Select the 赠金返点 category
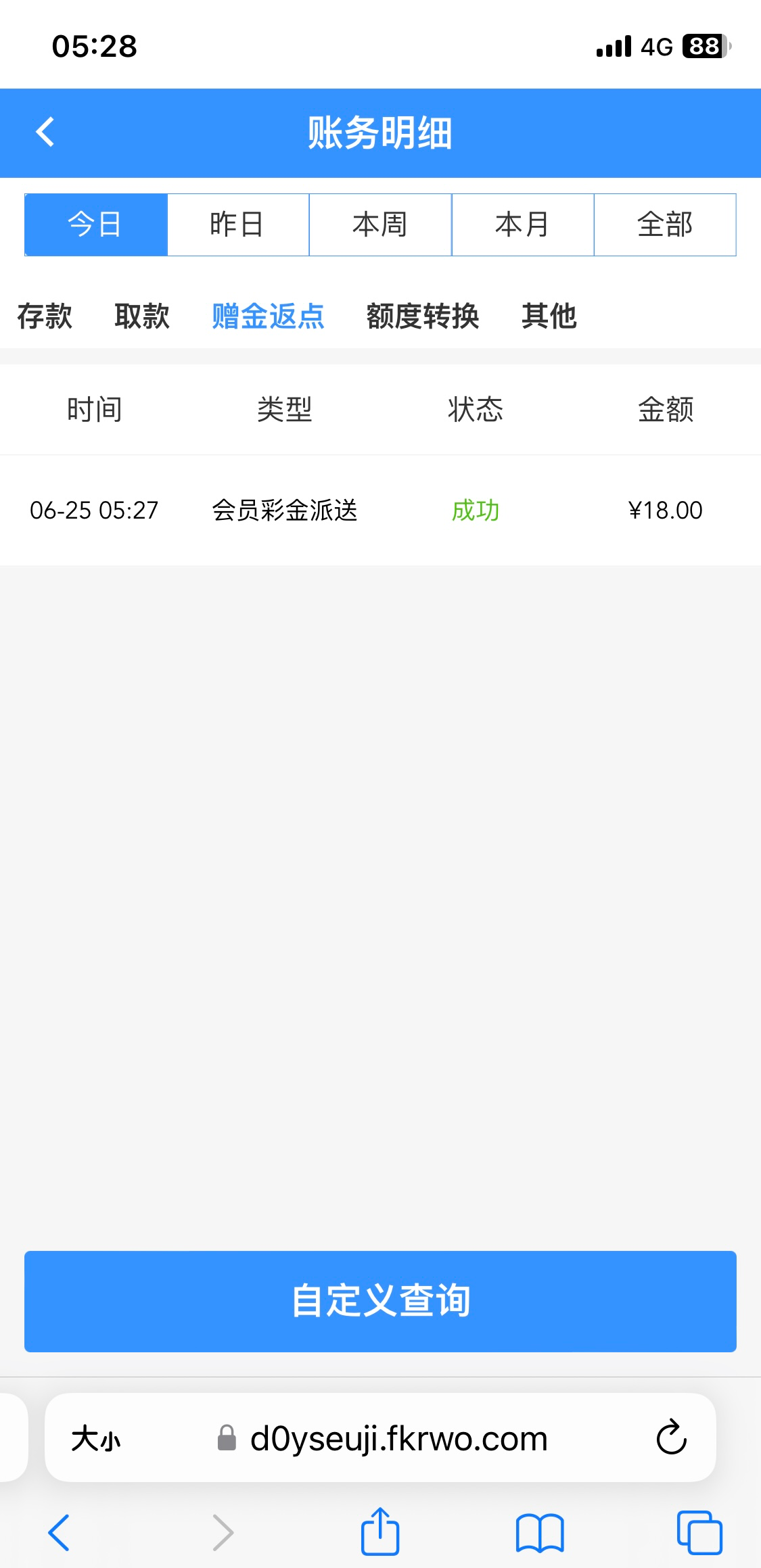 (268, 316)
